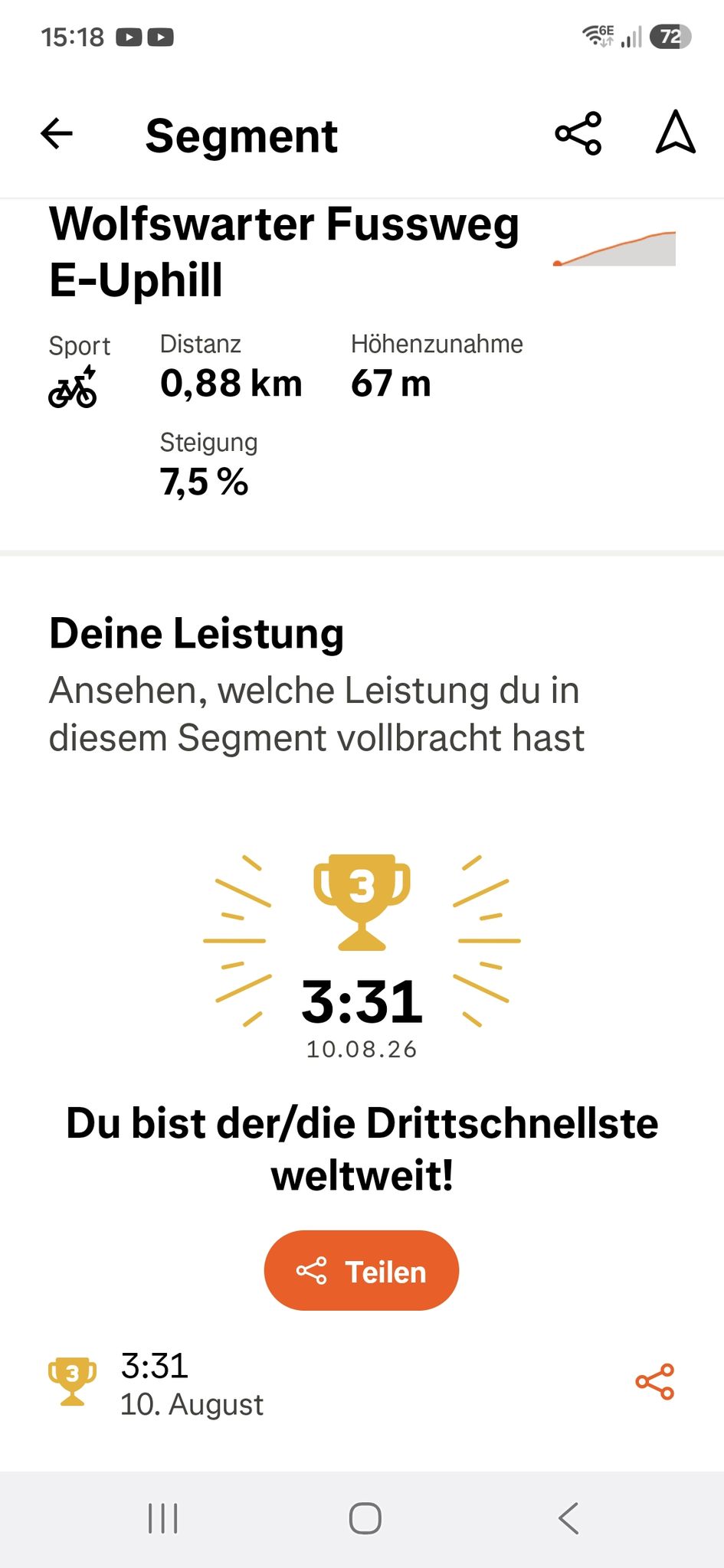Image resolution: width=724 pixels, height=1568 pixels.
Task: Tap the orange Teilen button
Action: click(362, 1270)
